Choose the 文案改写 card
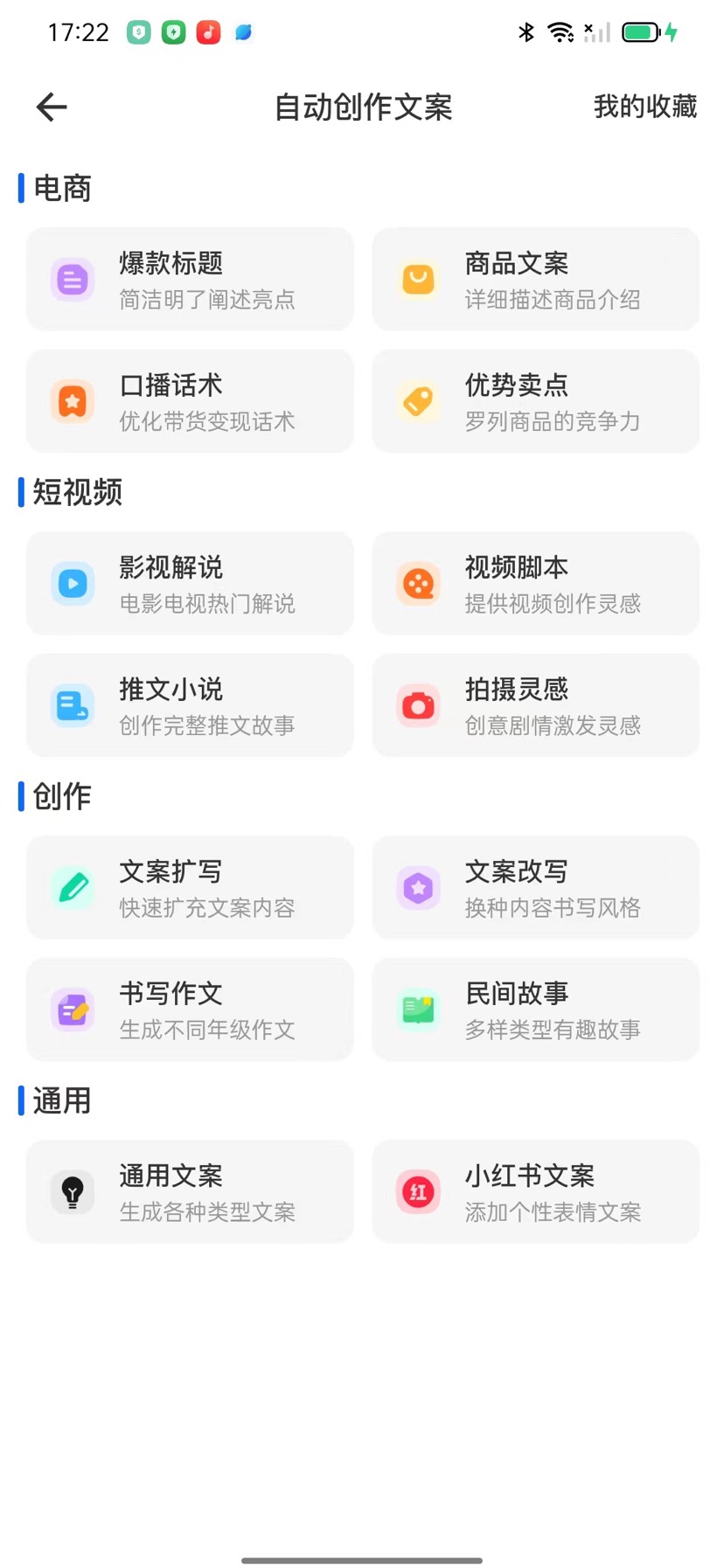The height and width of the screenshot is (1568, 724). (535, 888)
